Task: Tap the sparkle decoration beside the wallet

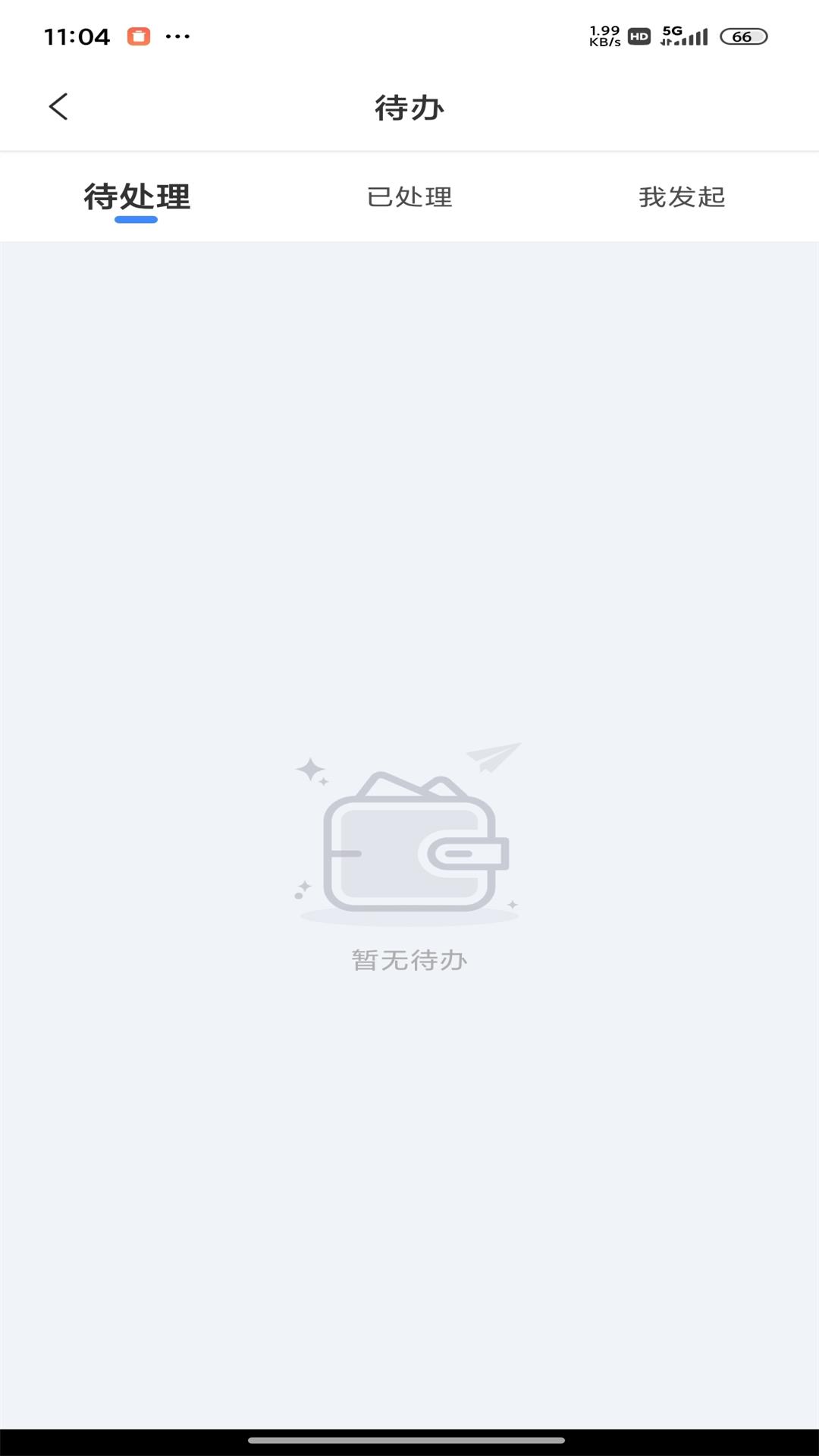Action: 311,770
